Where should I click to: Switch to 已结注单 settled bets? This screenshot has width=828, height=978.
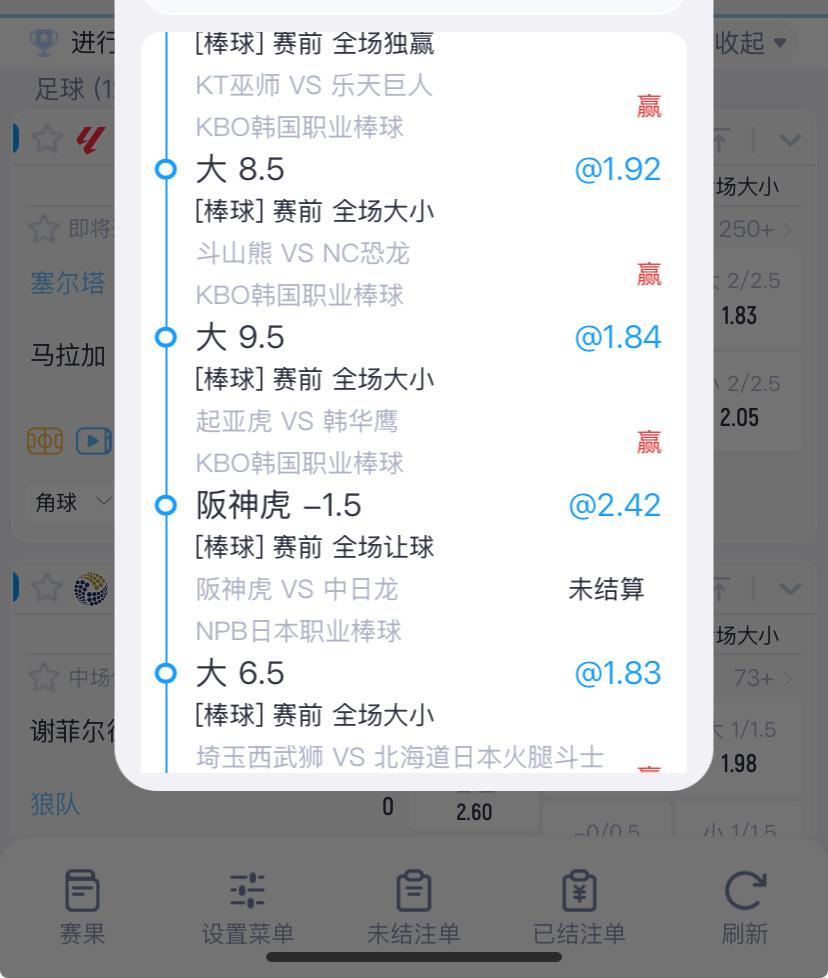[579, 908]
